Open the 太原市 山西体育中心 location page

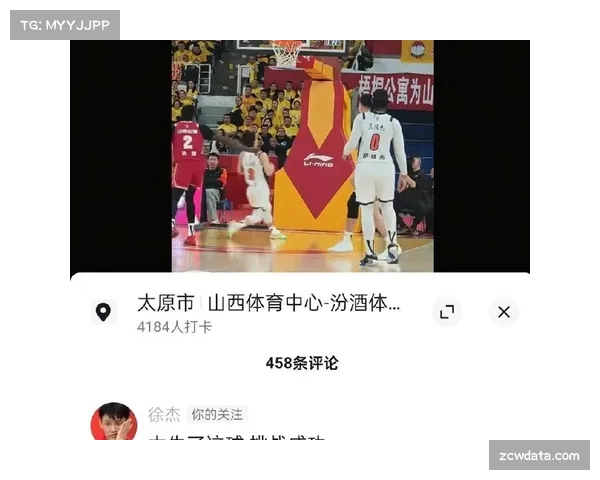point(268,303)
